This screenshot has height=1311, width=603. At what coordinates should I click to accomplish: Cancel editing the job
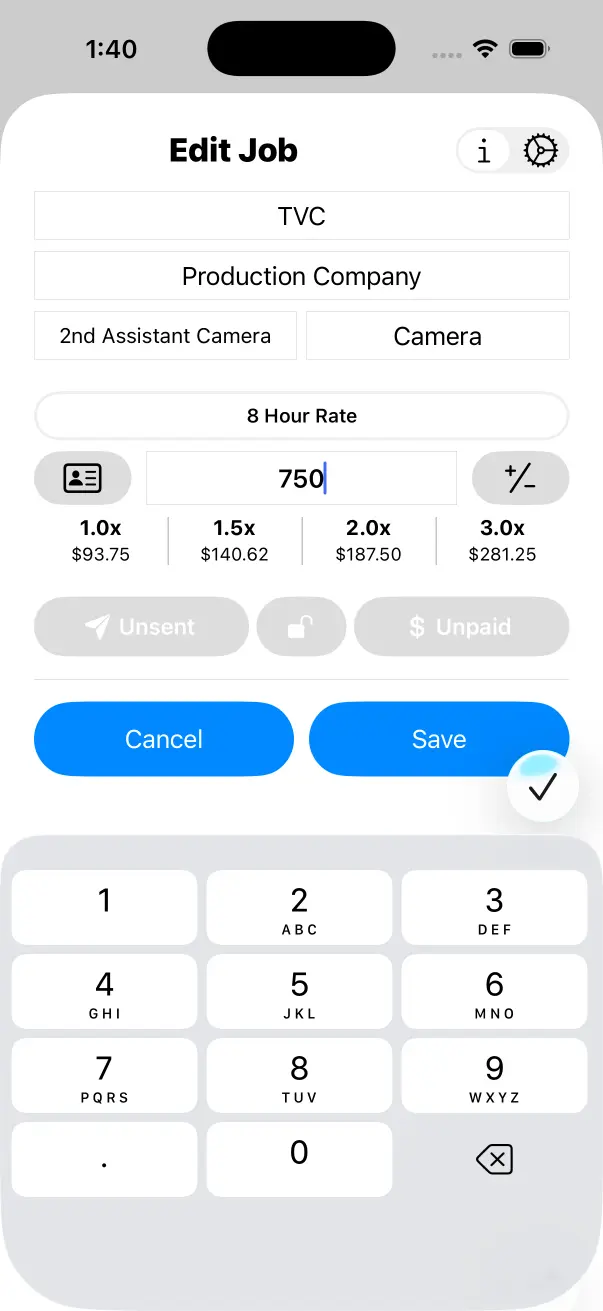pyautogui.click(x=164, y=739)
